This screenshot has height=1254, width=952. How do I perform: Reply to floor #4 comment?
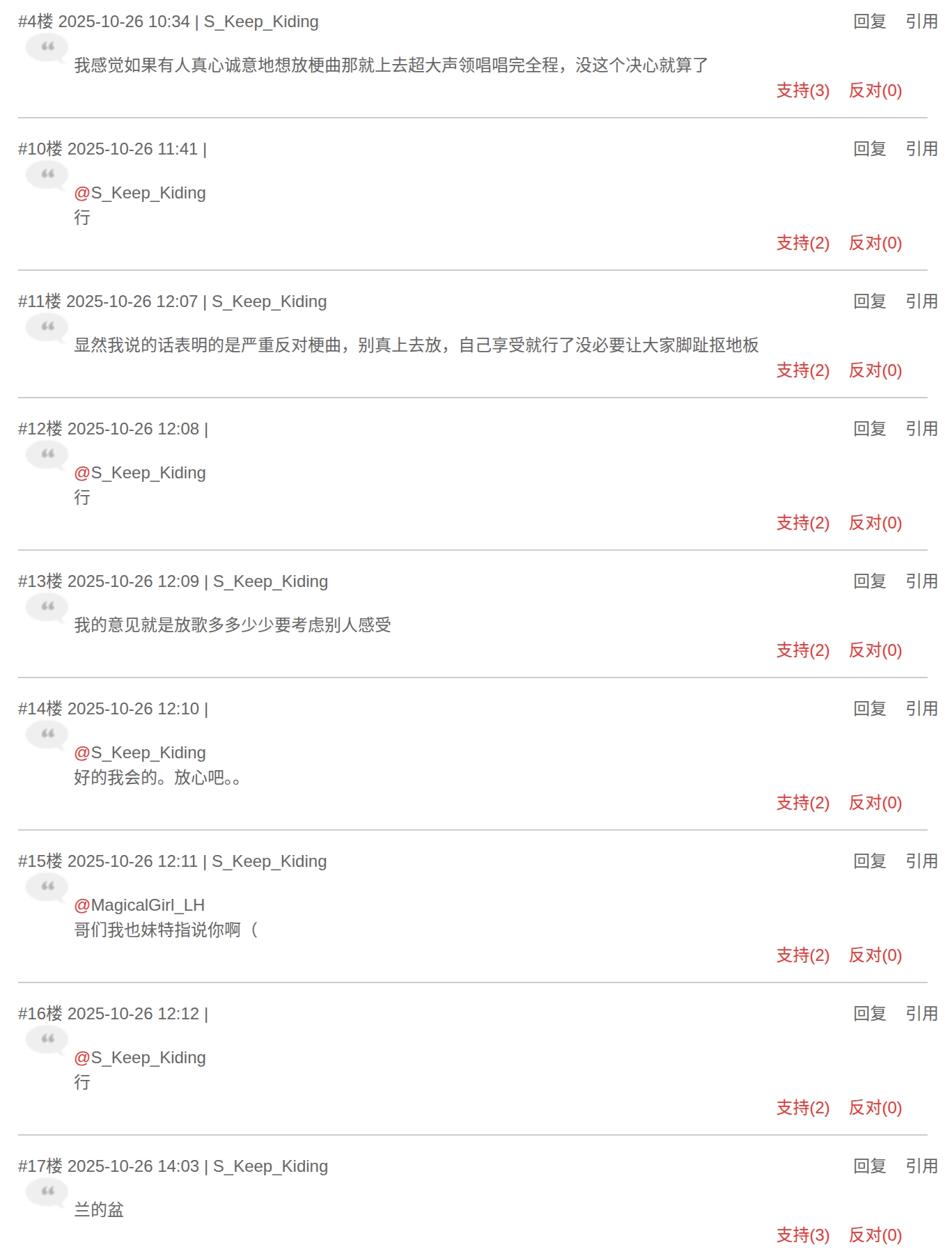pos(869,22)
